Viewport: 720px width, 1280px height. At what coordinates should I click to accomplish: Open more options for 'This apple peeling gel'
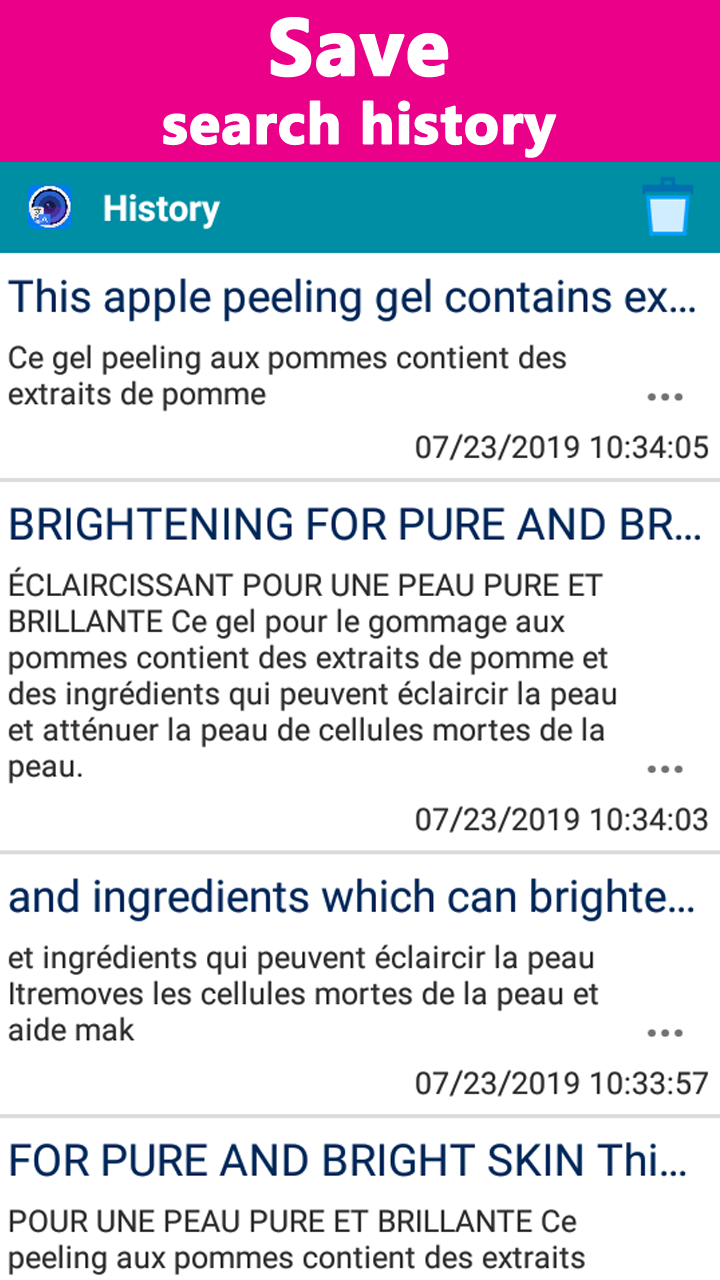tap(664, 397)
